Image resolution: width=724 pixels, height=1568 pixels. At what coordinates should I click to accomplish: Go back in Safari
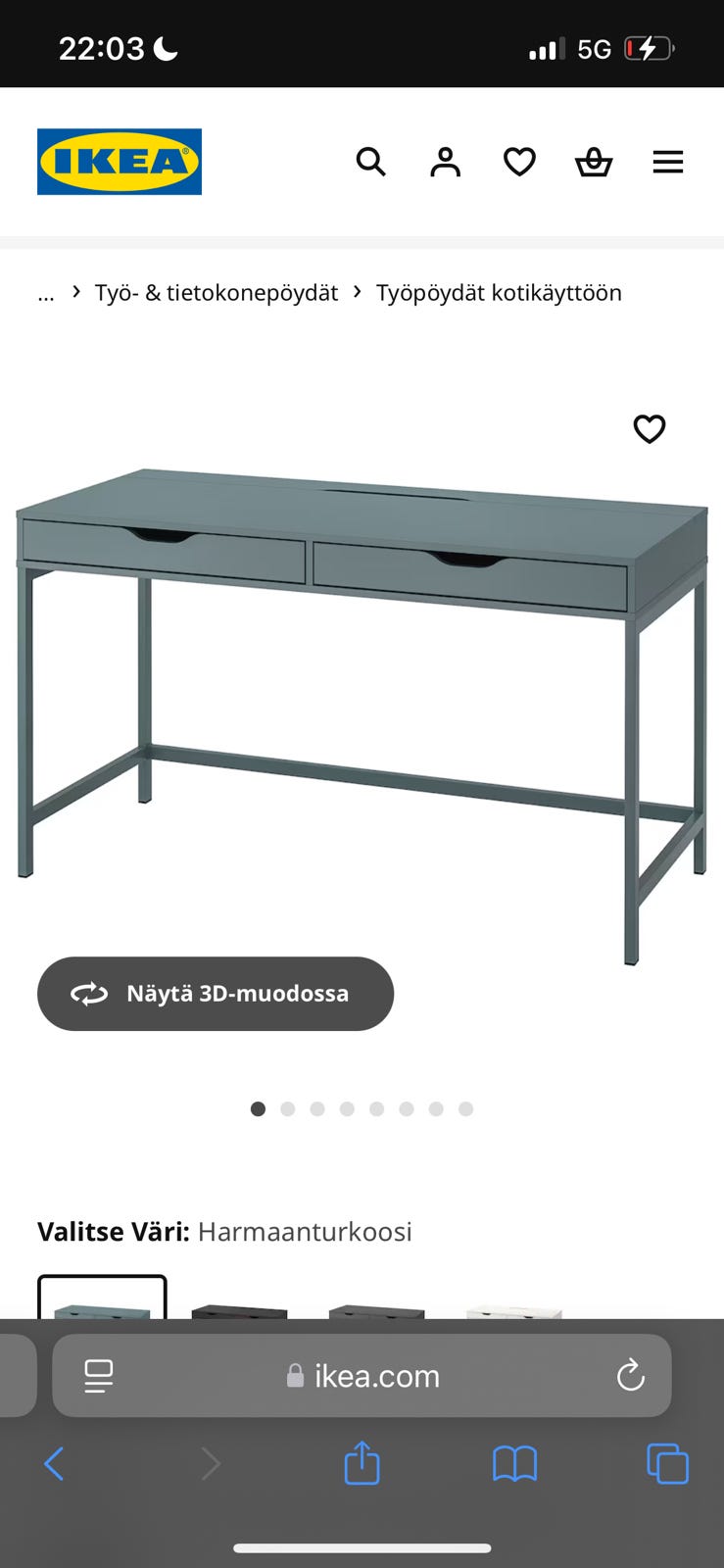tap(55, 1464)
